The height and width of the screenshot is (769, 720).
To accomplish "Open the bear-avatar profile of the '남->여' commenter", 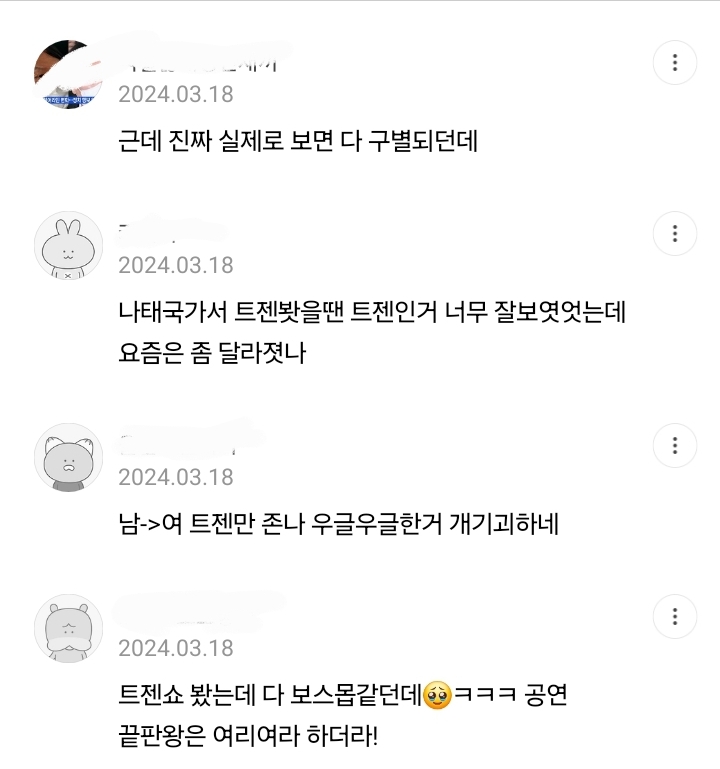I will 68,457.
